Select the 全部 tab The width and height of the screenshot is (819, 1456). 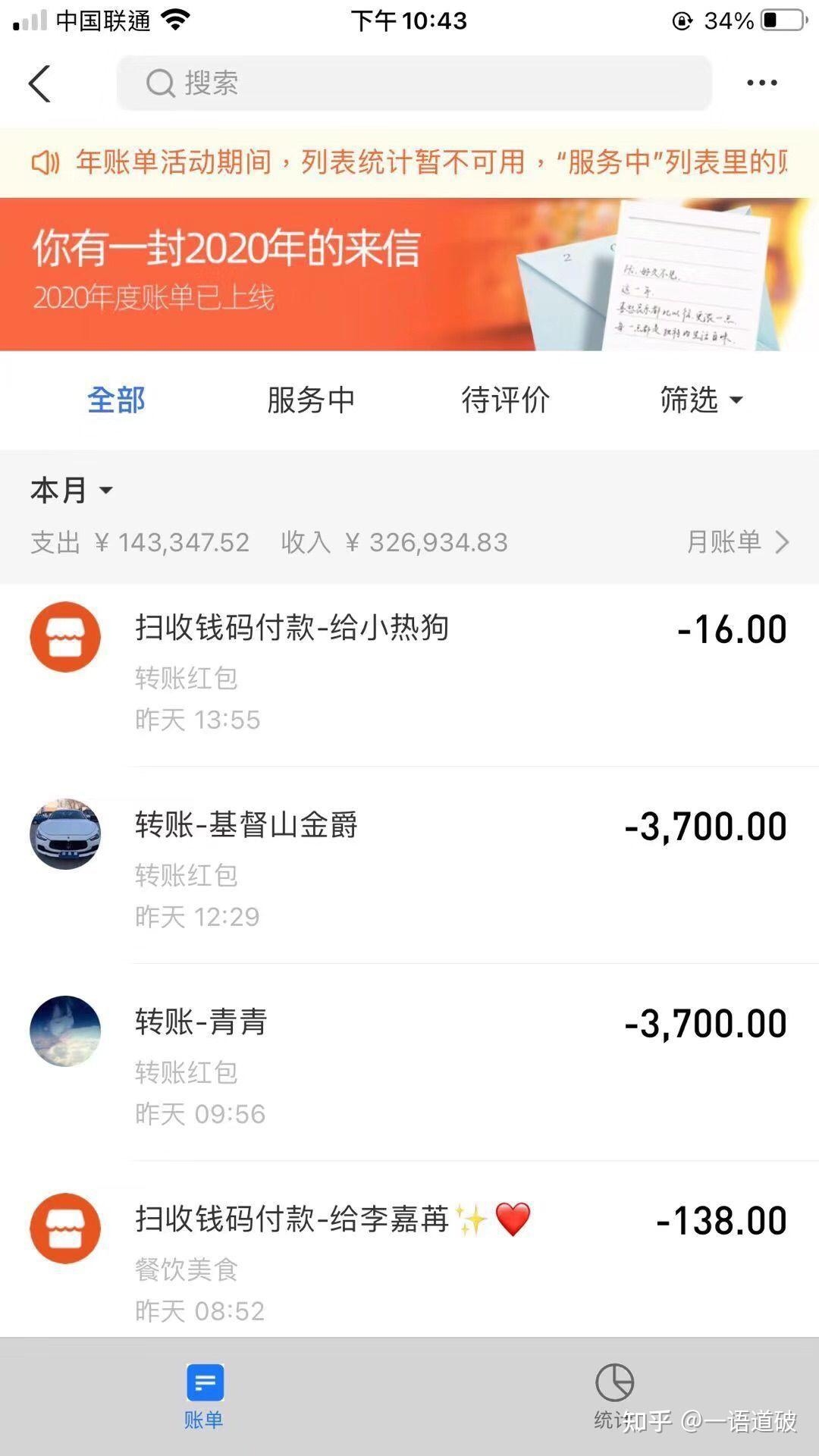point(117,400)
